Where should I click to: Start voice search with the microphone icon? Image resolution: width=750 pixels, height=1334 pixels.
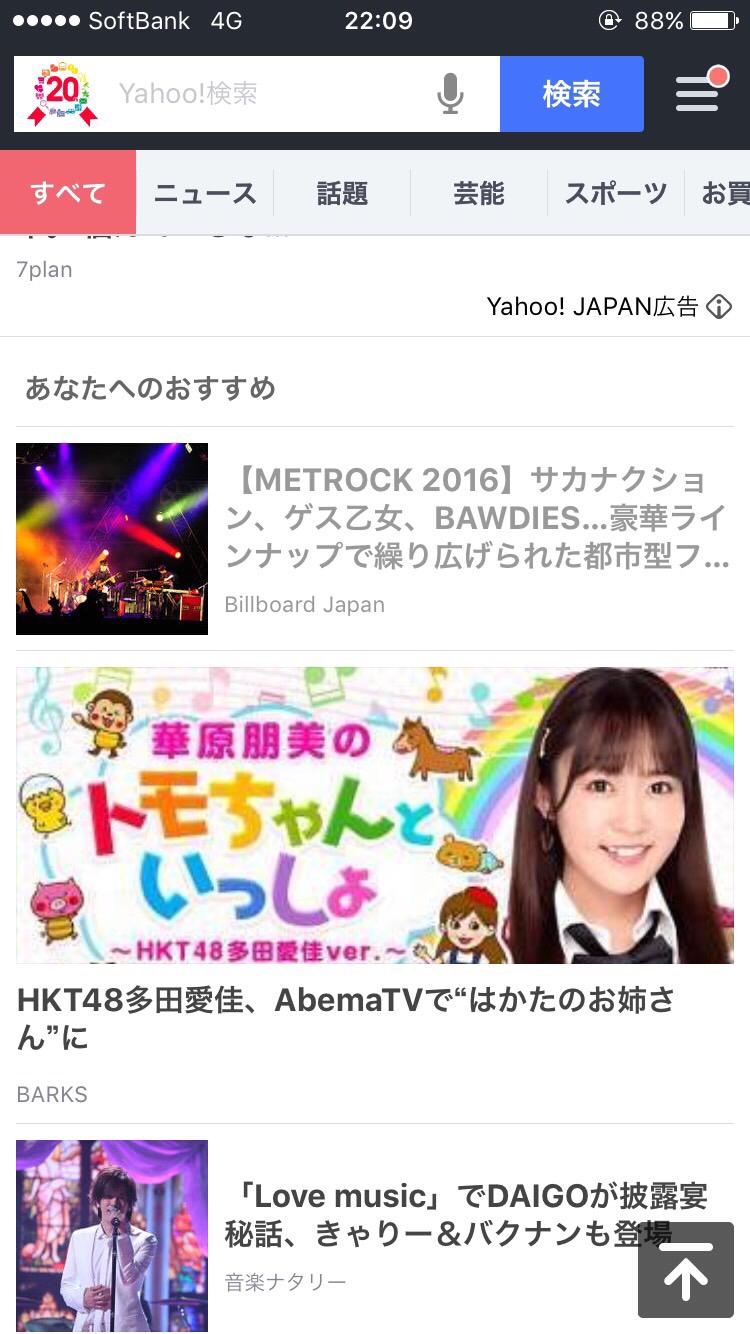click(x=450, y=94)
